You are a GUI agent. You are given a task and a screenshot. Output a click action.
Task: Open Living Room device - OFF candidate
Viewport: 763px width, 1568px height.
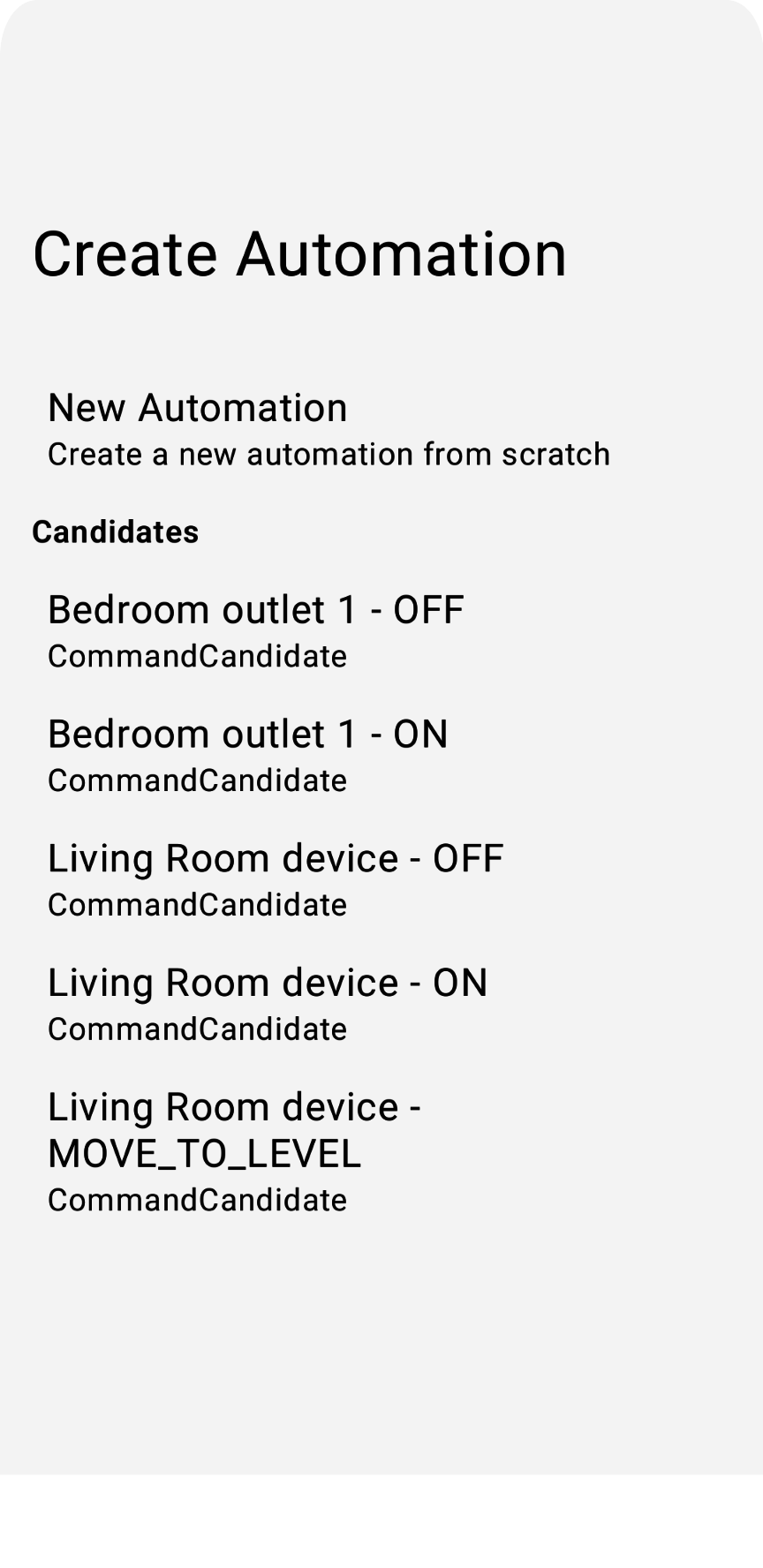point(276,879)
